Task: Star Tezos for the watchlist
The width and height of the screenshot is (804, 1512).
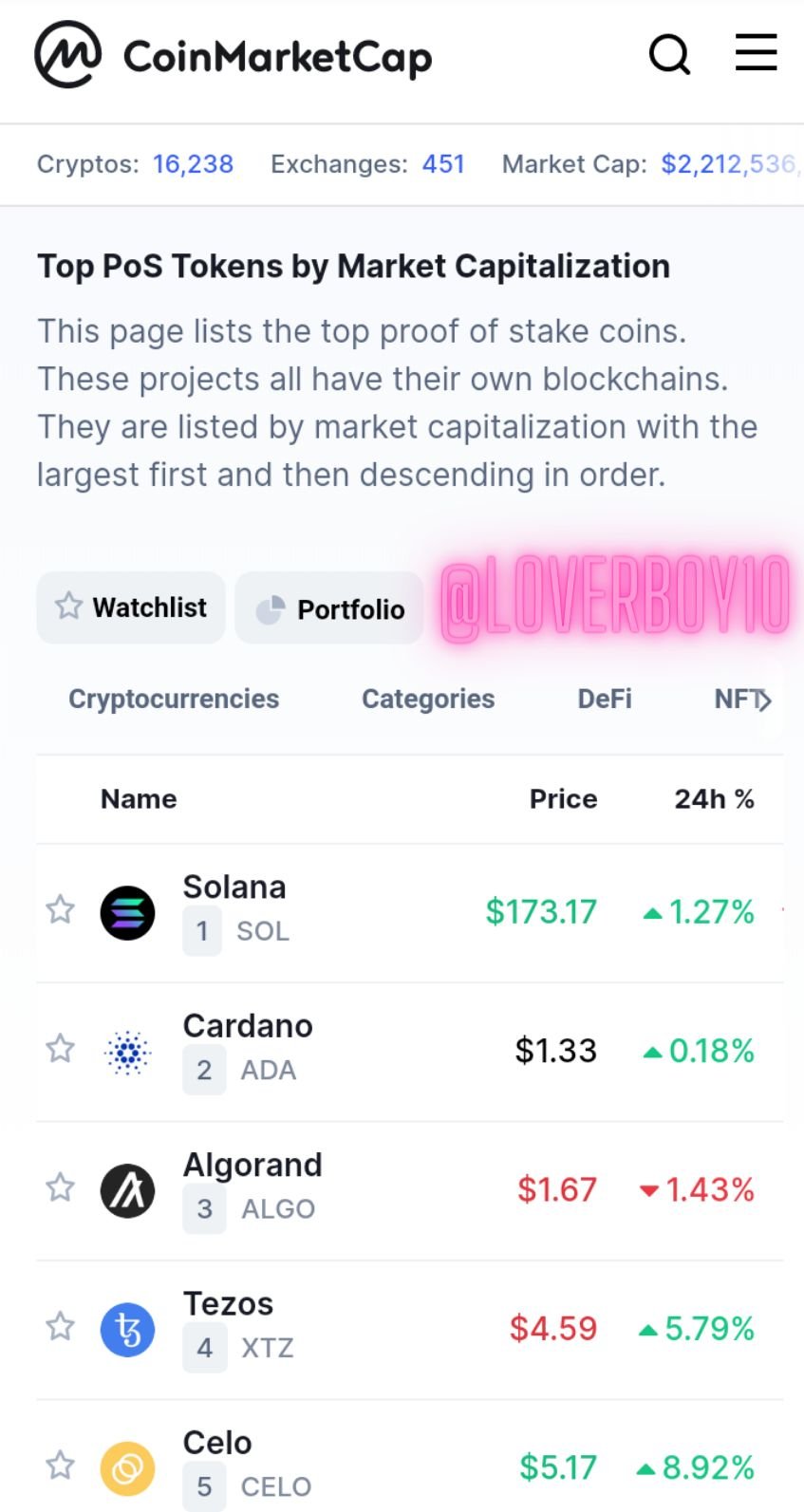Action: point(61,1325)
